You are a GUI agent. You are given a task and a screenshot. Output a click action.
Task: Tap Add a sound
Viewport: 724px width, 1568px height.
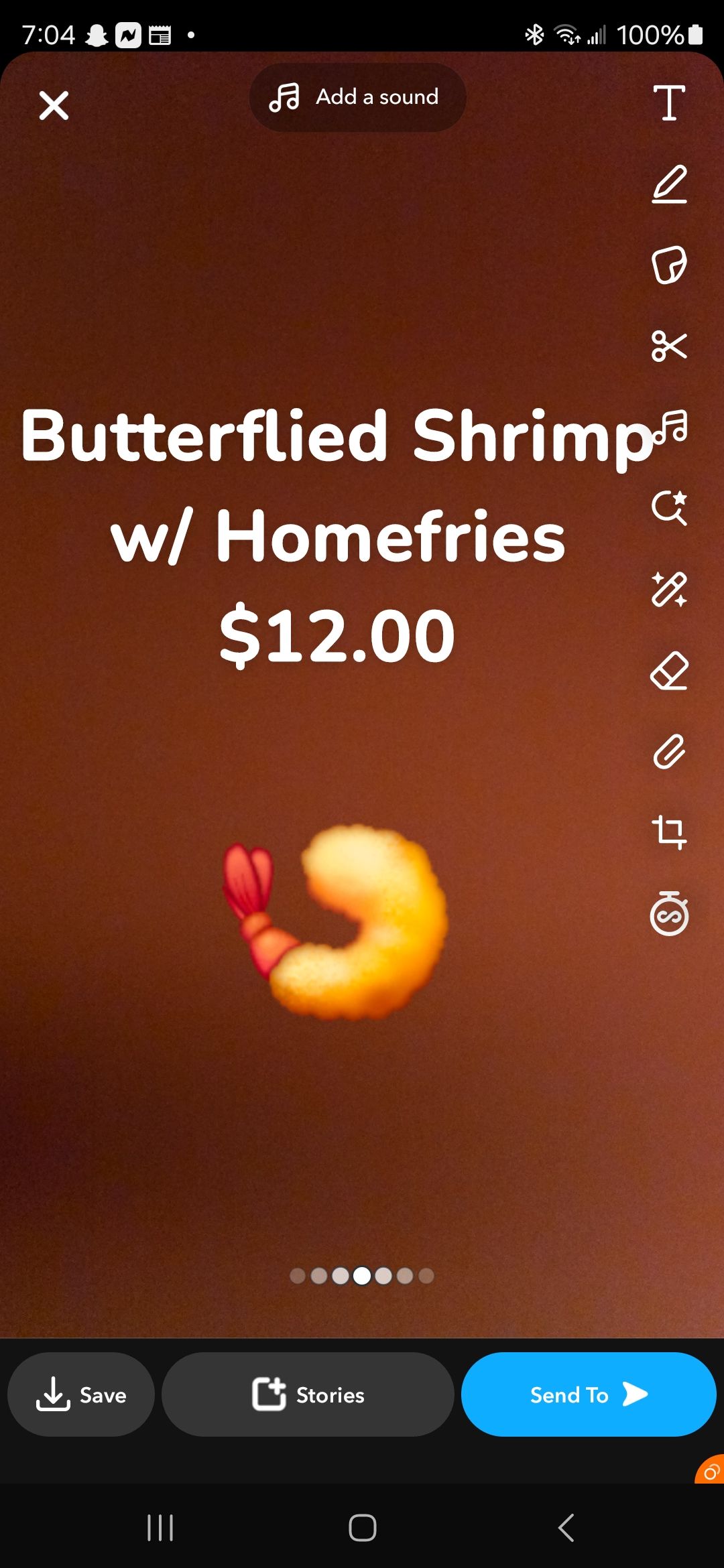click(x=357, y=97)
